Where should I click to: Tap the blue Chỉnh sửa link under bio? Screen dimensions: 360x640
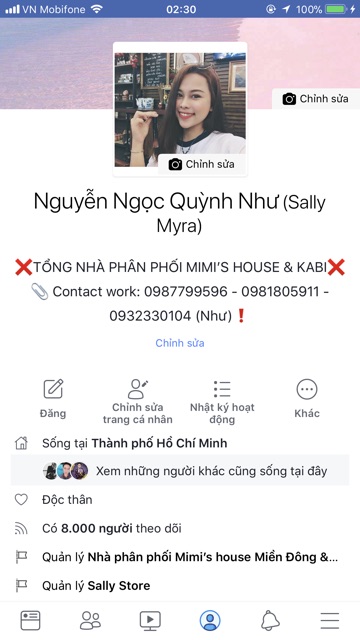click(180, 343)
